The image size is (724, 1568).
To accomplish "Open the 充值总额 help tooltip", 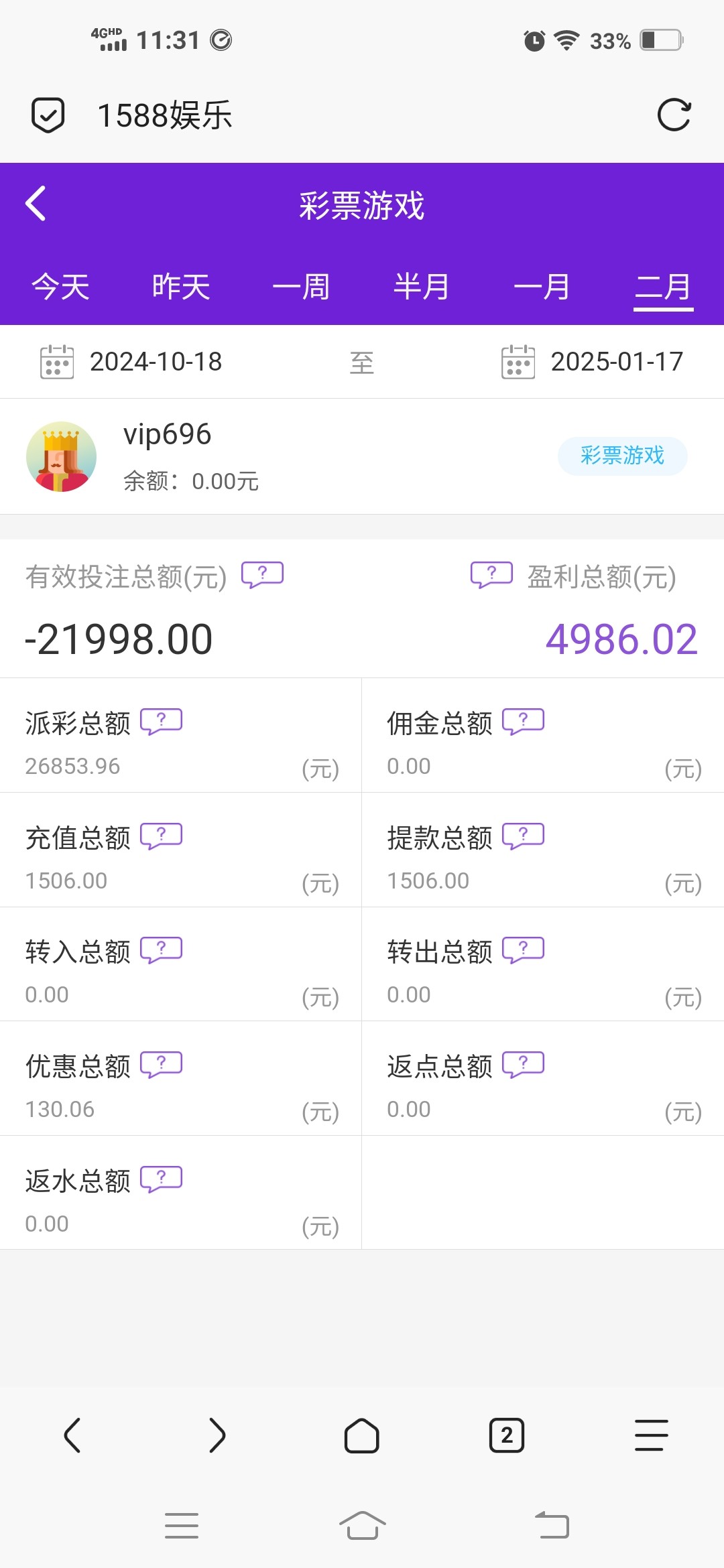I will (161, 836).
